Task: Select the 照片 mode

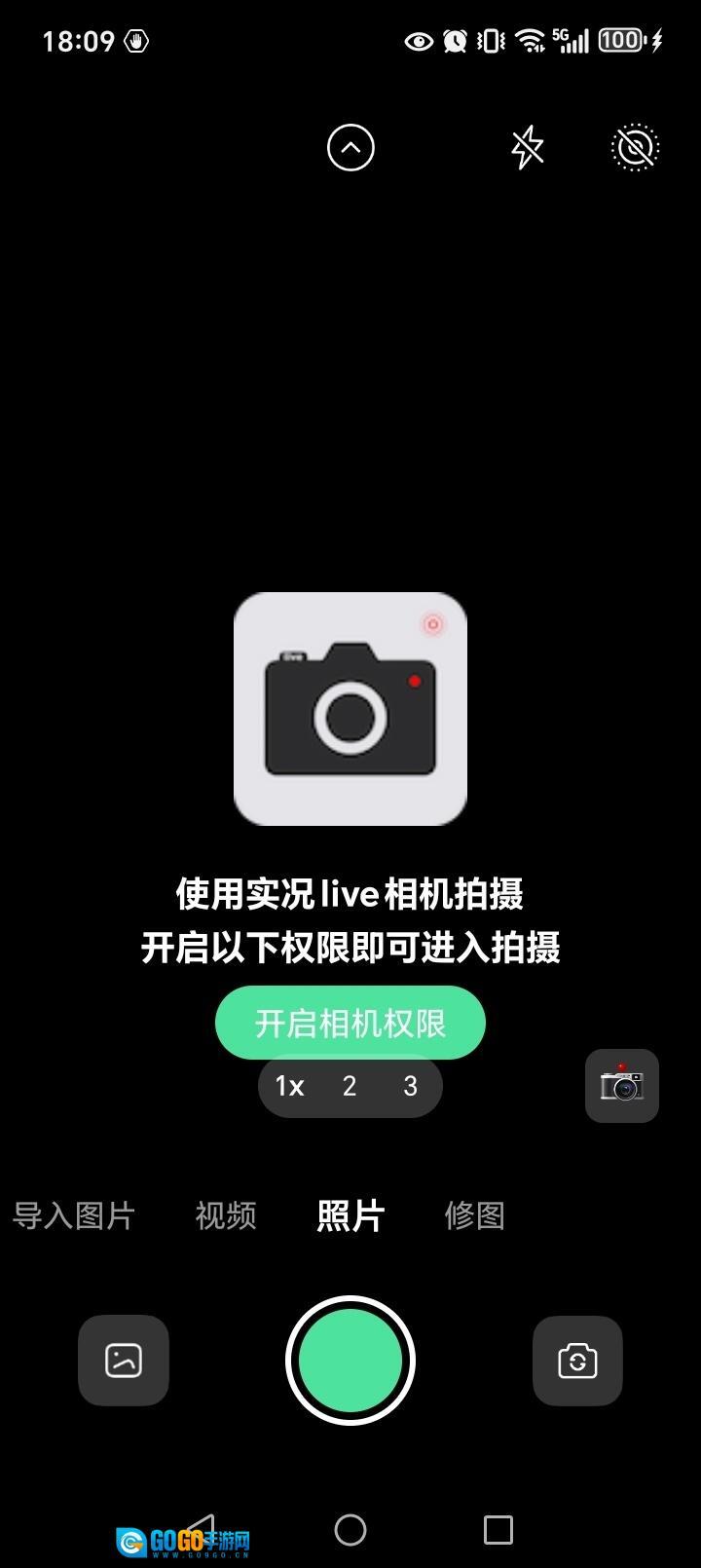Action: (x=350, y=1215)
